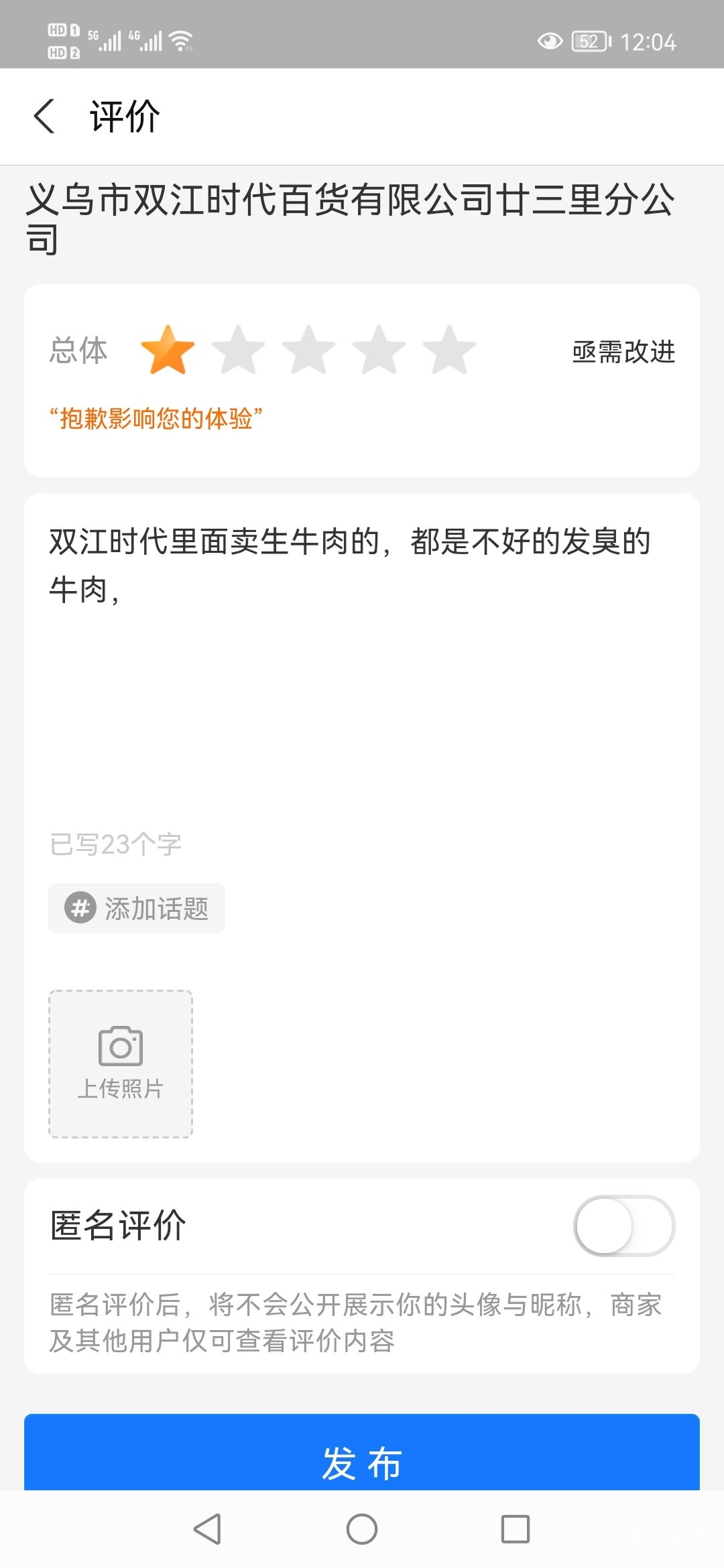Set overall rating to one star
Viewport: 724px width, 1568px height.
[168, 350]
